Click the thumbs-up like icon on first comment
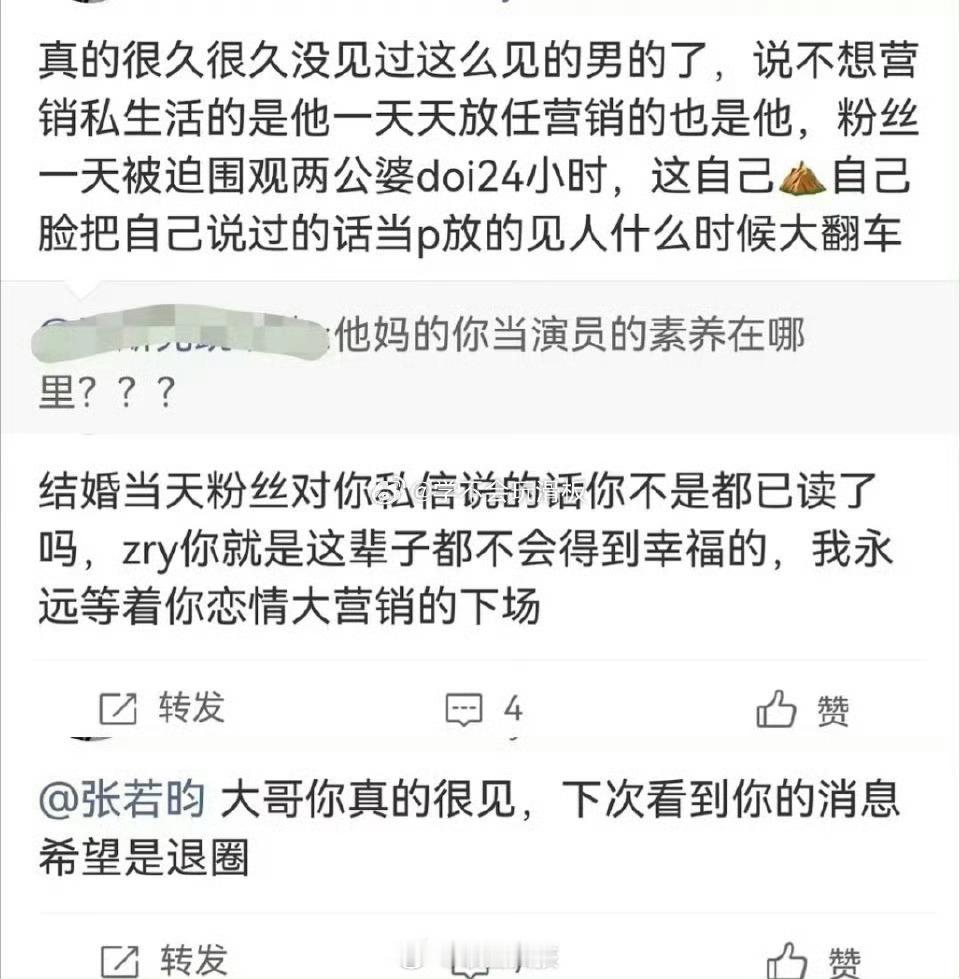 (x=775, y=710)
